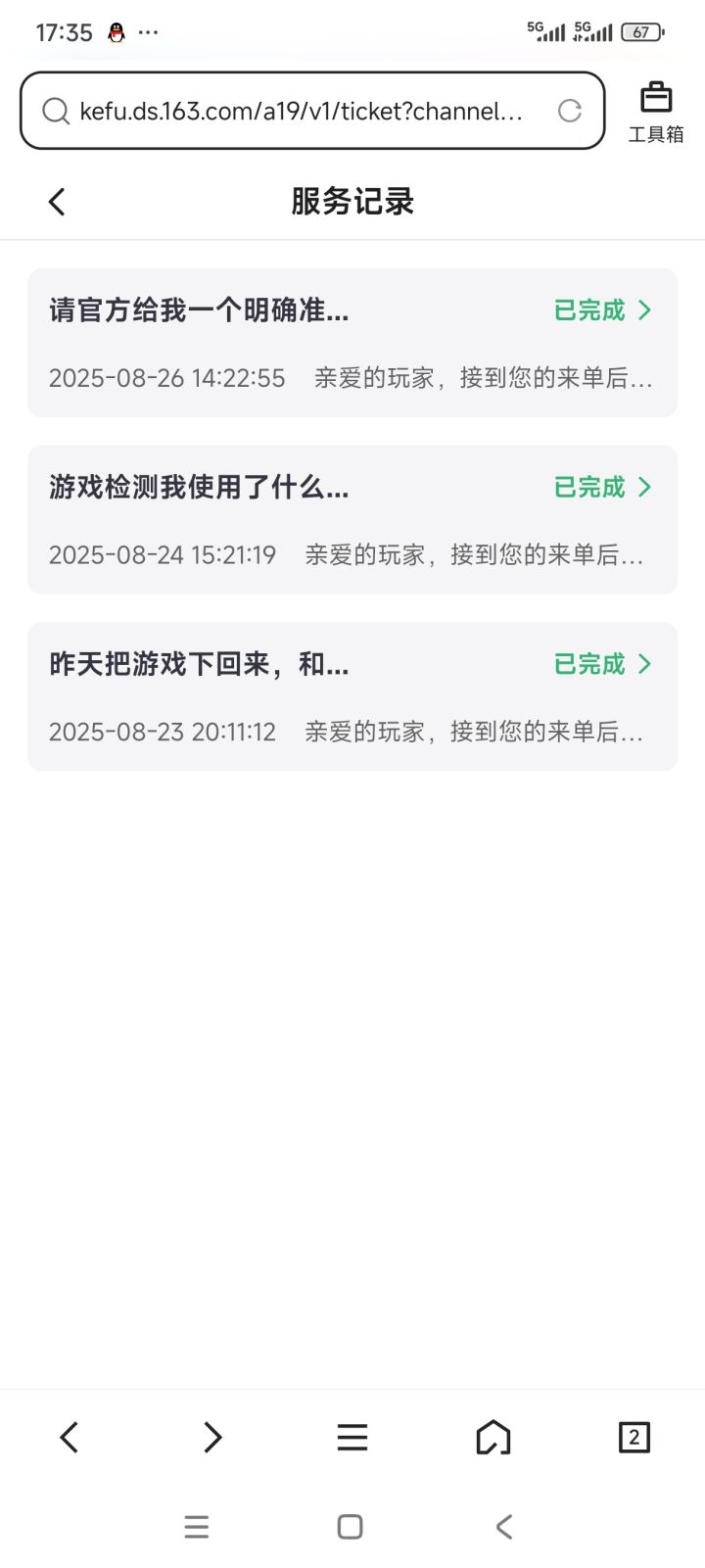705x1568 pixels.
Task: Go to the browser home page
Action: [493, 1437]
